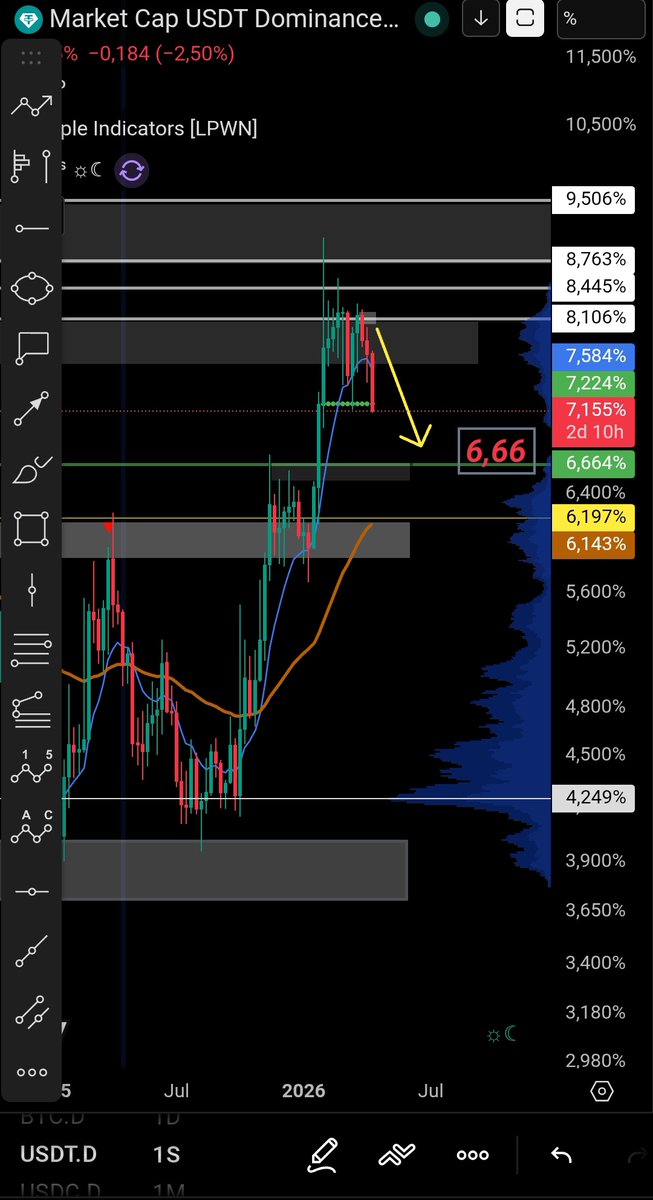
Task: Select the Fibonacci retracement tool
Action: [31, 650]
